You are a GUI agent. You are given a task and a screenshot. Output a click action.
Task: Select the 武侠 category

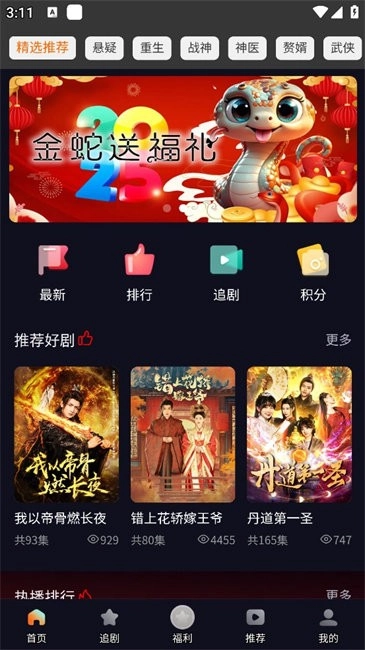click(x=343, y=48)
